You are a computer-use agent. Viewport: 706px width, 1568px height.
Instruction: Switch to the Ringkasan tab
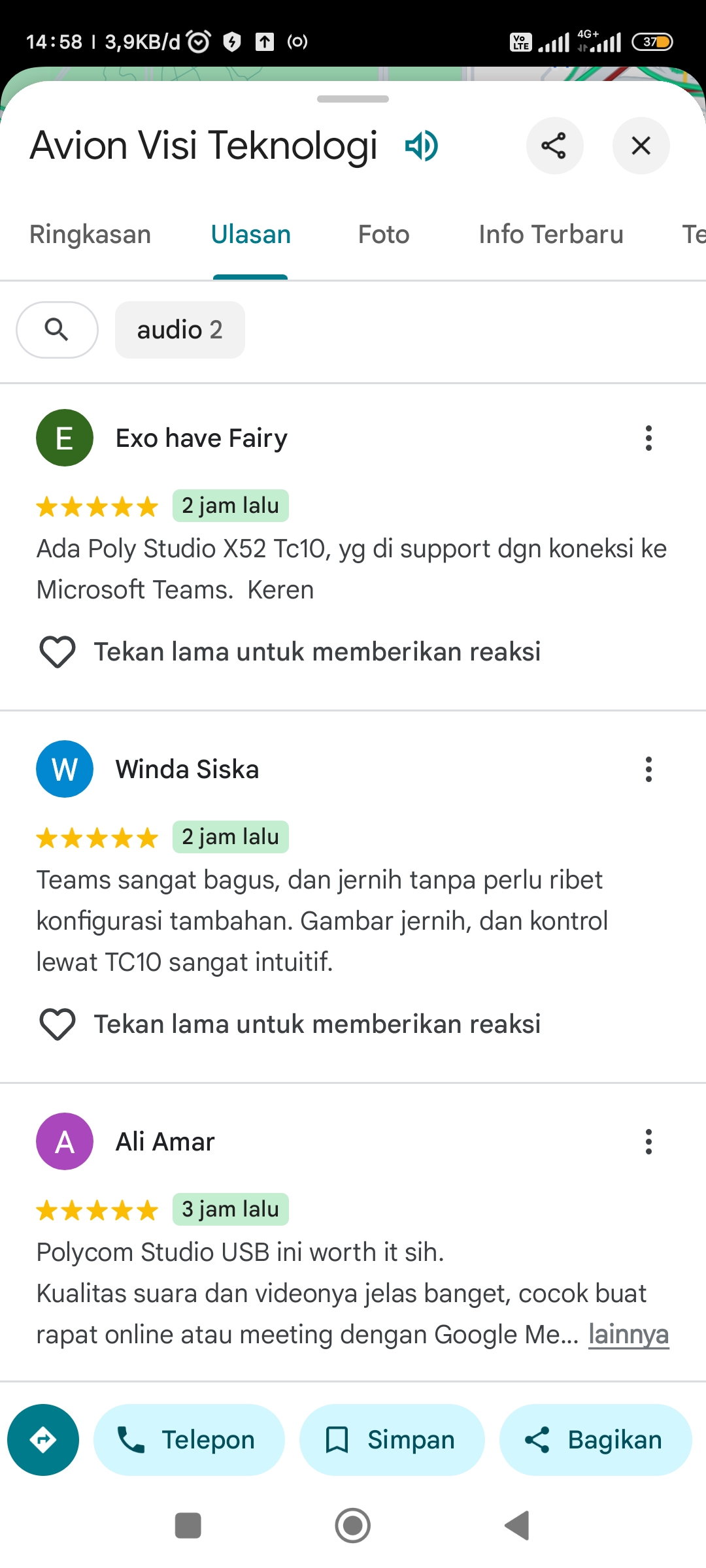(90, 234)
